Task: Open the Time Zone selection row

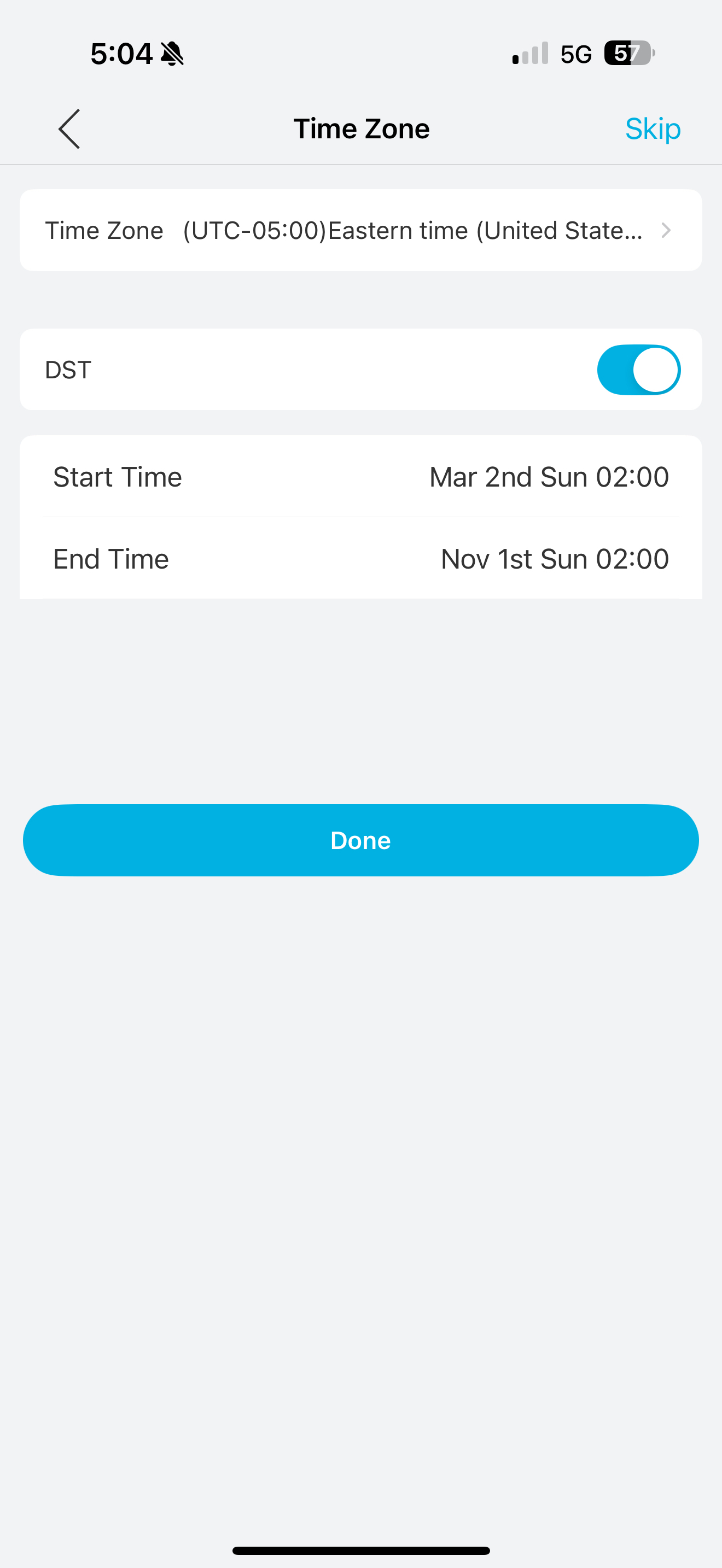Action: pyautogui.click(x=360, y=231)
